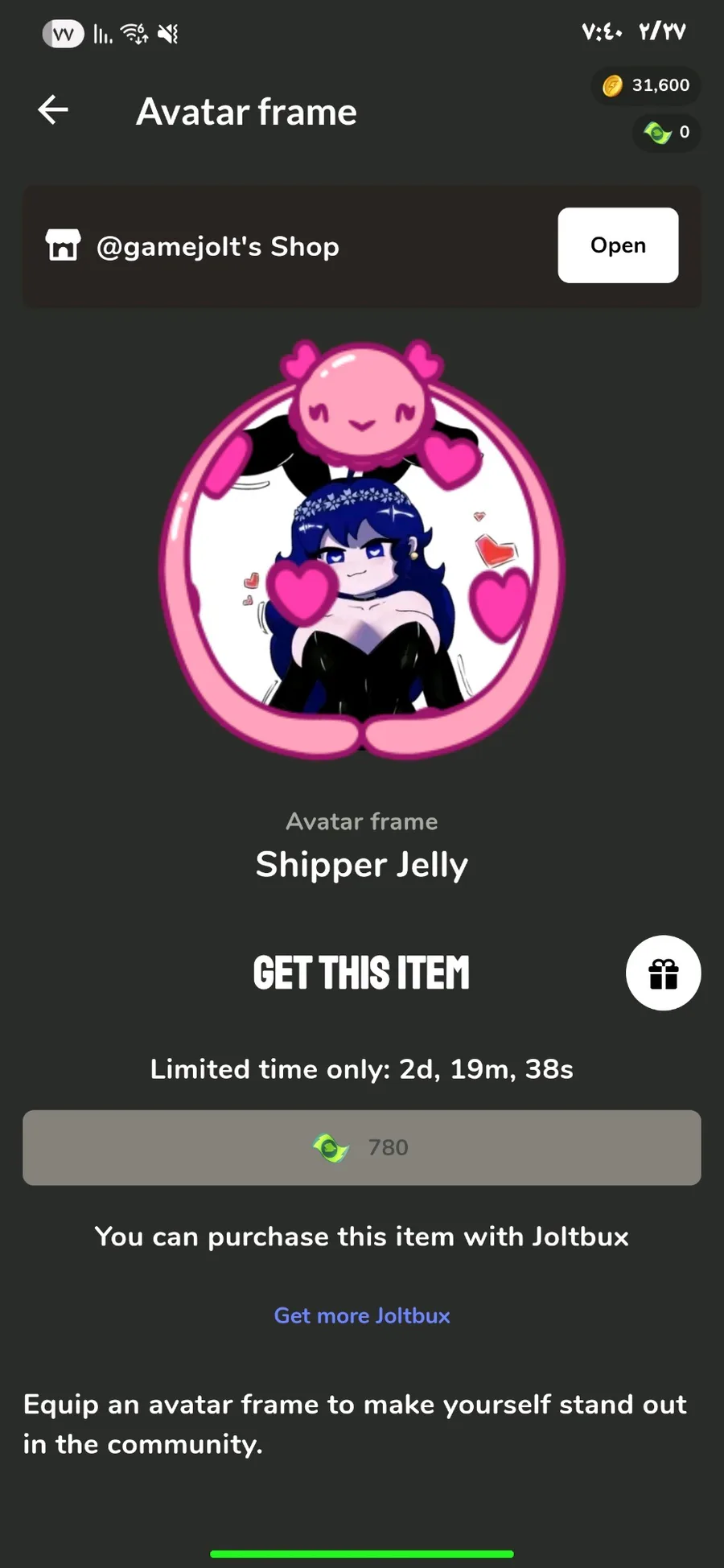This screenshot has width=724, height=1568.
Task: Open @gamejolt's Shop
Action: (x=617, y=245)
